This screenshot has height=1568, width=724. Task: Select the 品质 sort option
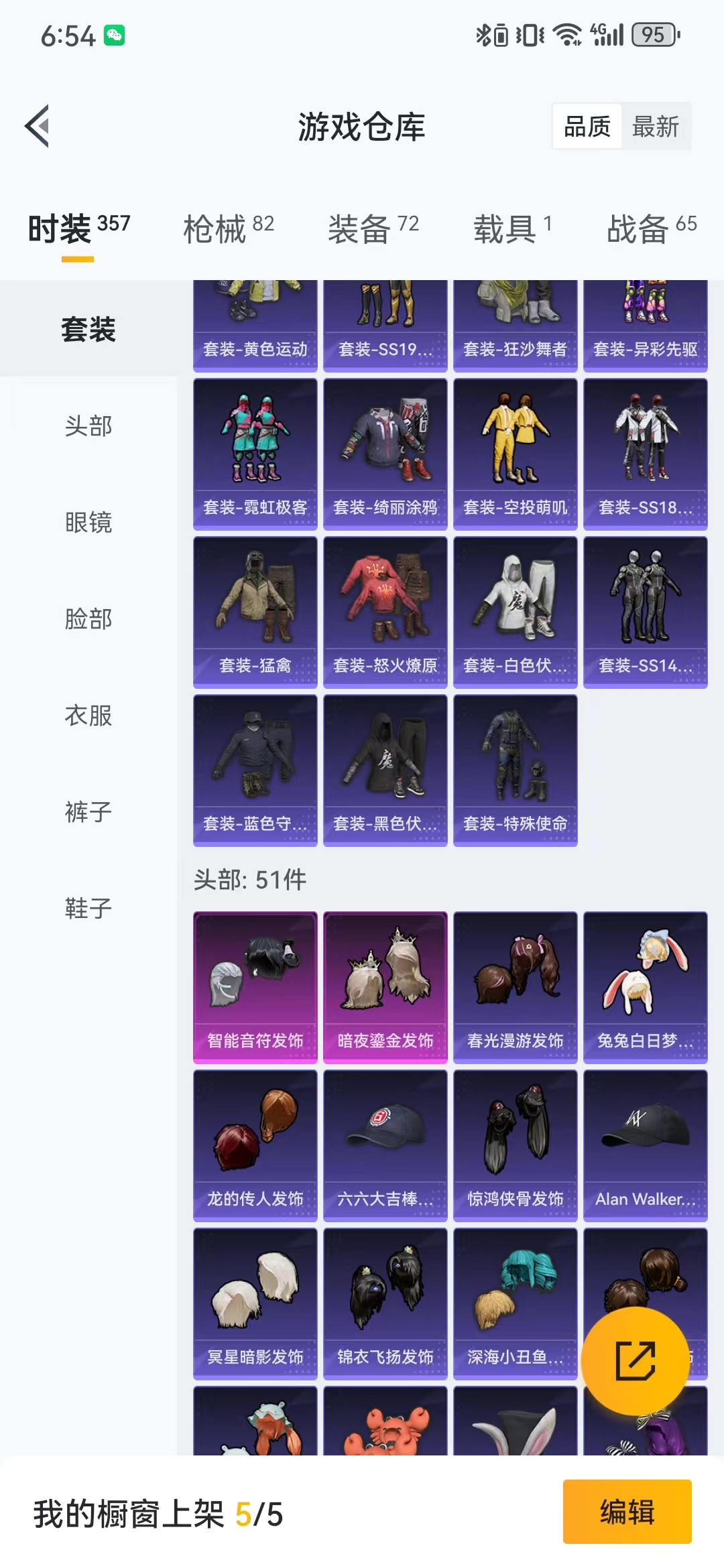(587, 127)
